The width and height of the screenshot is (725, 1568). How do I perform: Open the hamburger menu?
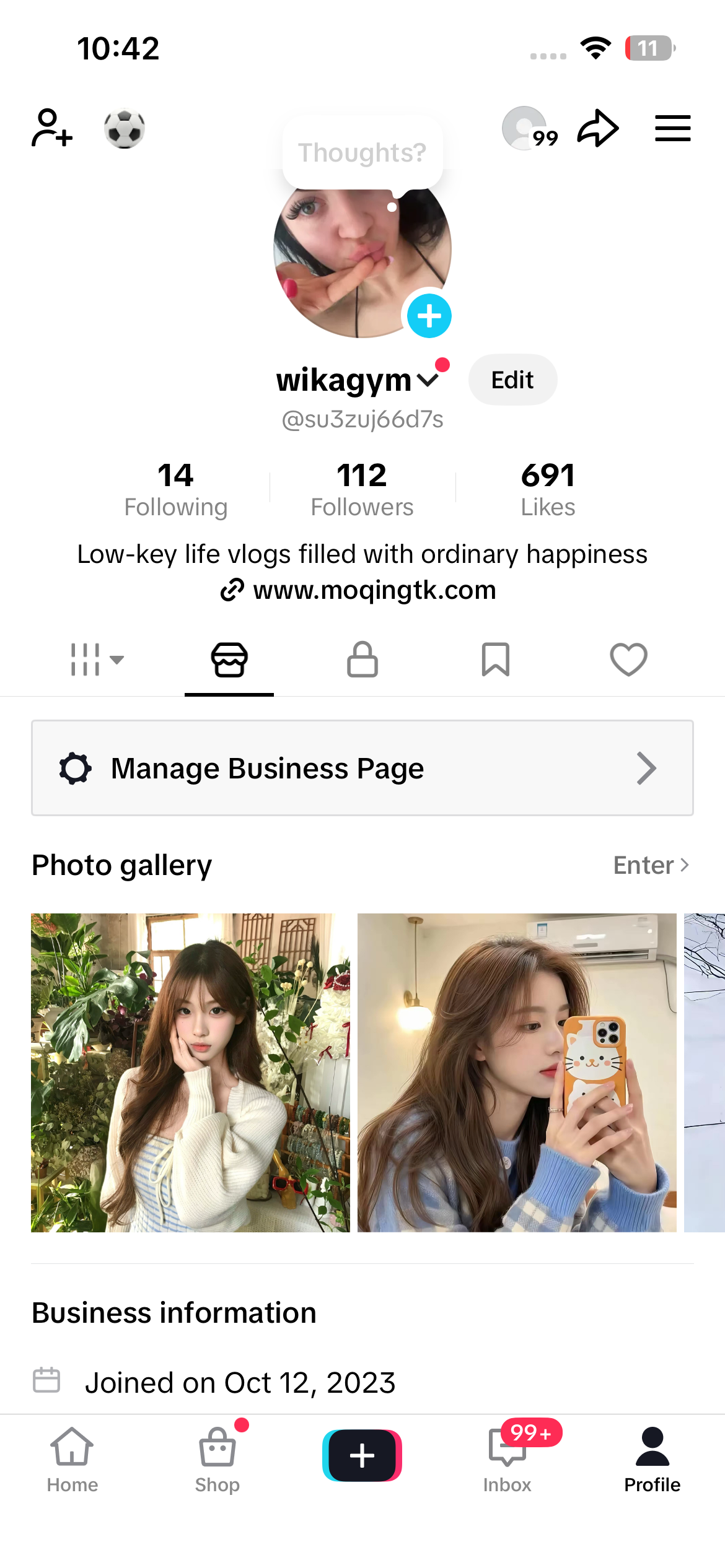click(673, 128)
